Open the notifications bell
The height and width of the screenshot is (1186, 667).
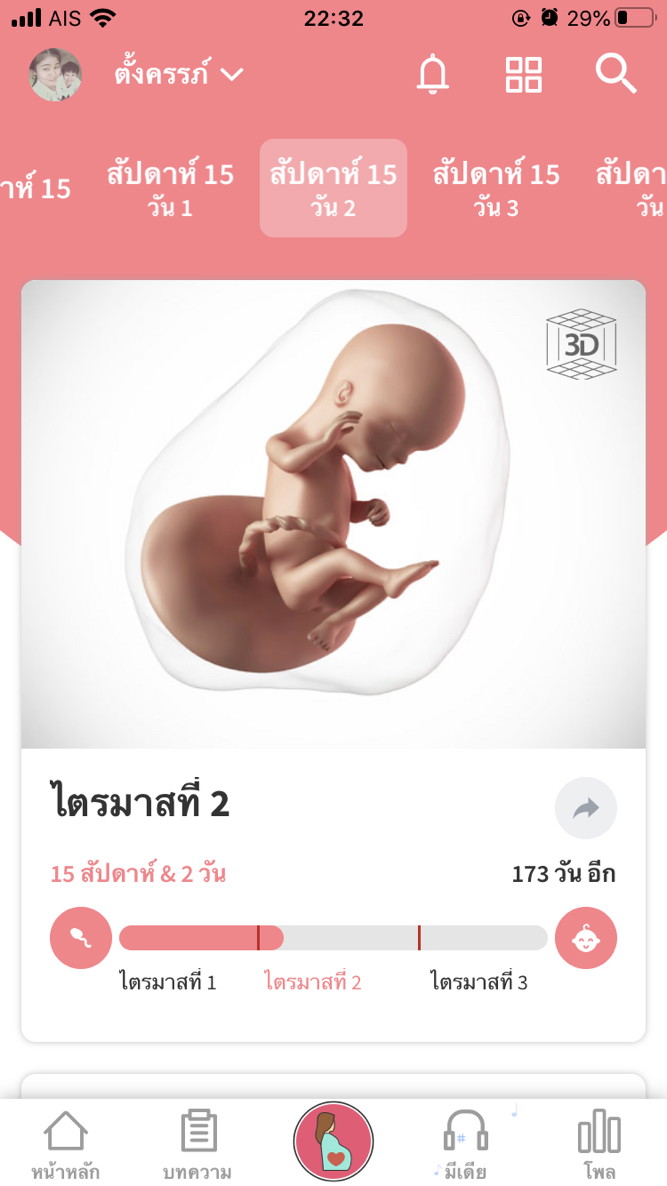point(433,74)
